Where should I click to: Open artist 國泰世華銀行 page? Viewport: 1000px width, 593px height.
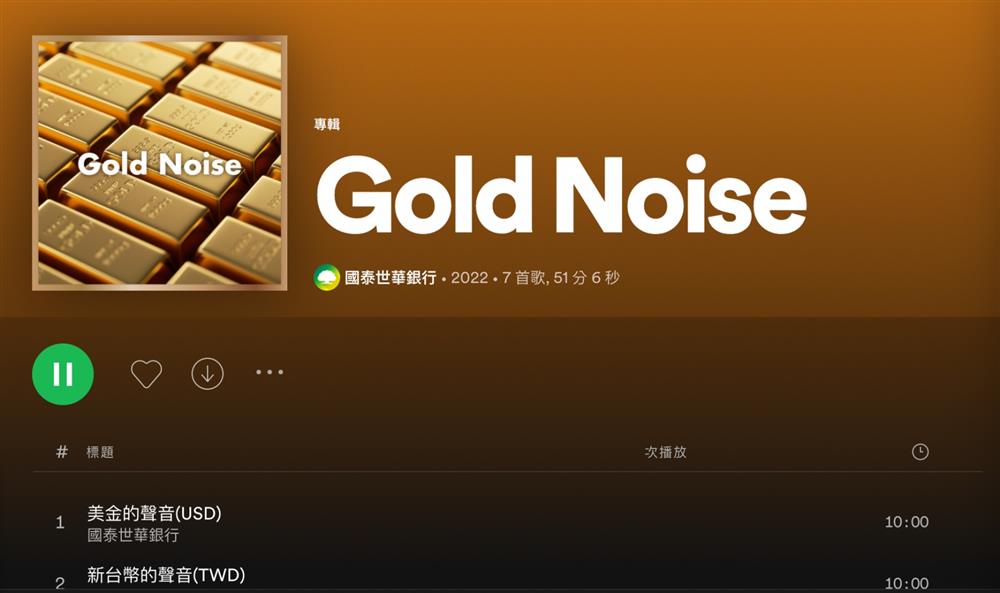(390, 278)
